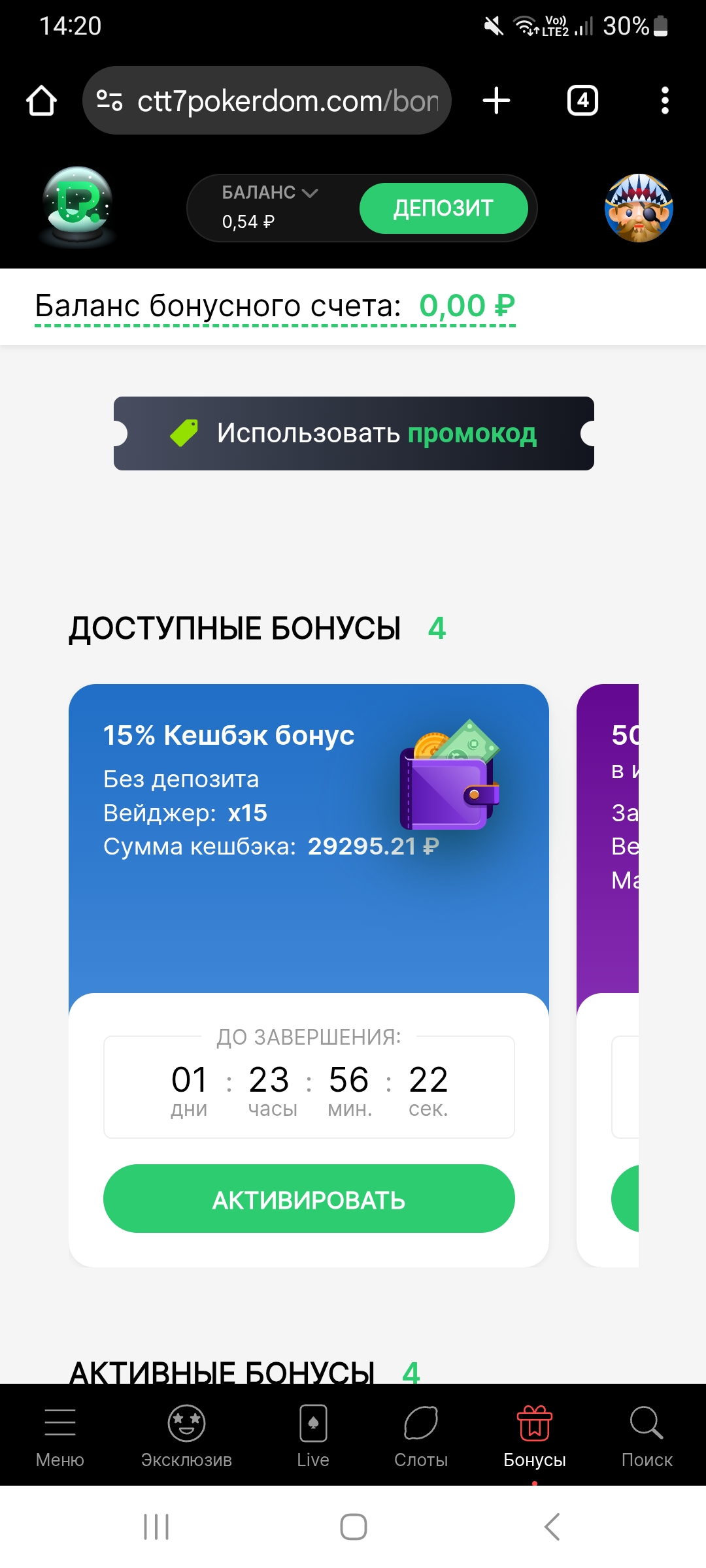Tap the green Депозит button
The width and height of the screenshot is (706, 1568).
point(443,208)
